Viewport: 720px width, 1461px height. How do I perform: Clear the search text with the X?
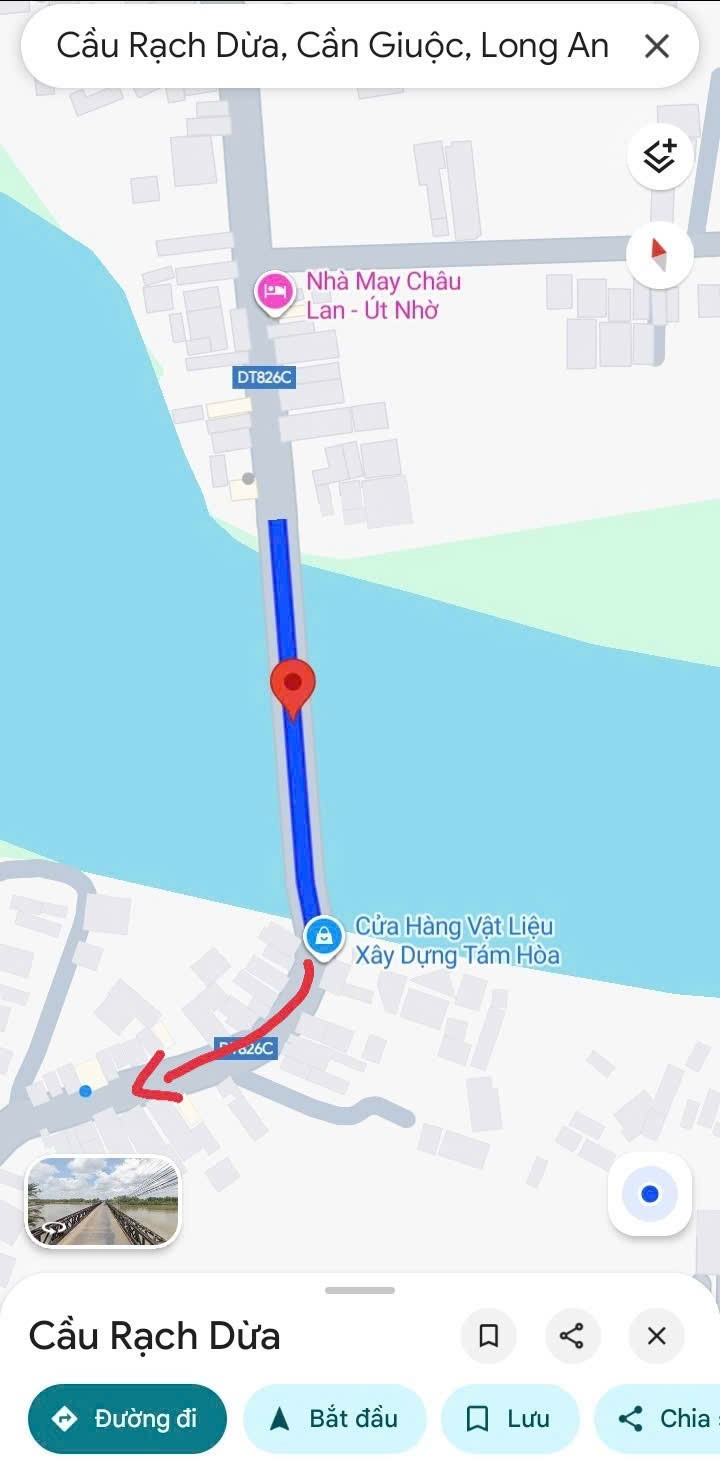click(x=656, y=46)
